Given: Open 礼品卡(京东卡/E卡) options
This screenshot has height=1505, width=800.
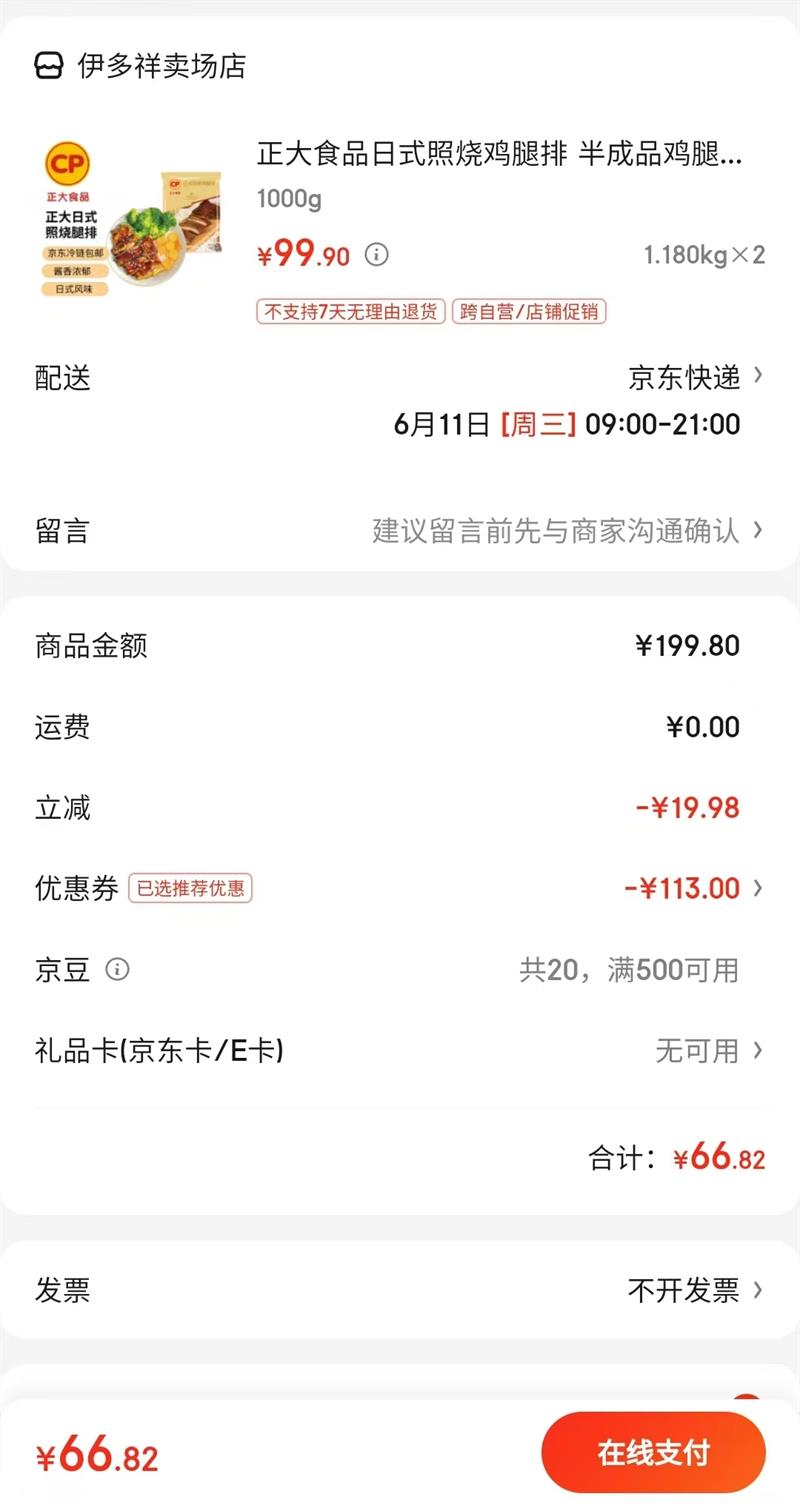Looking at the screenshot, I should point(708,1051).
